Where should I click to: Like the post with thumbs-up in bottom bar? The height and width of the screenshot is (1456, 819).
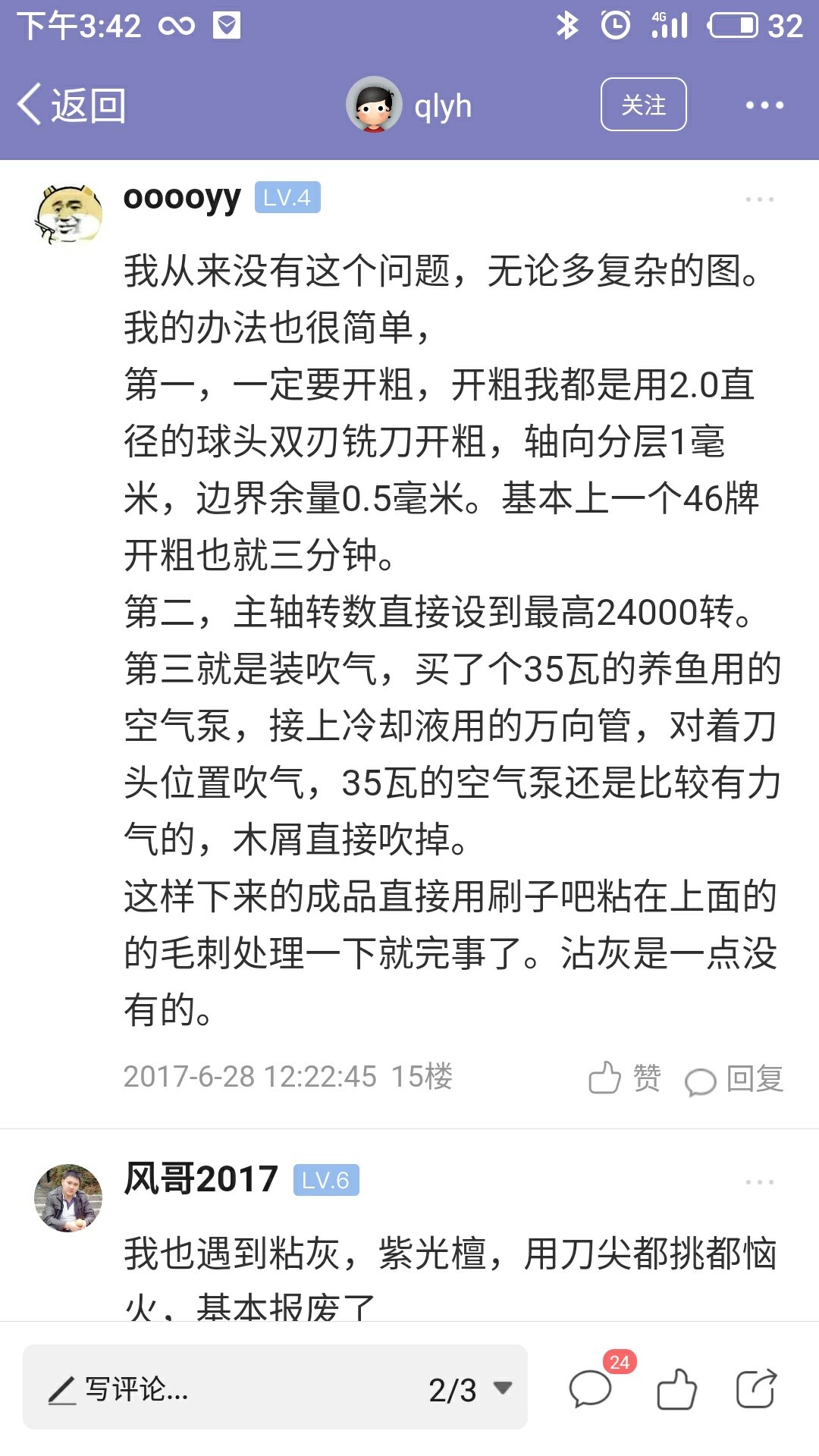point(676,1389)
